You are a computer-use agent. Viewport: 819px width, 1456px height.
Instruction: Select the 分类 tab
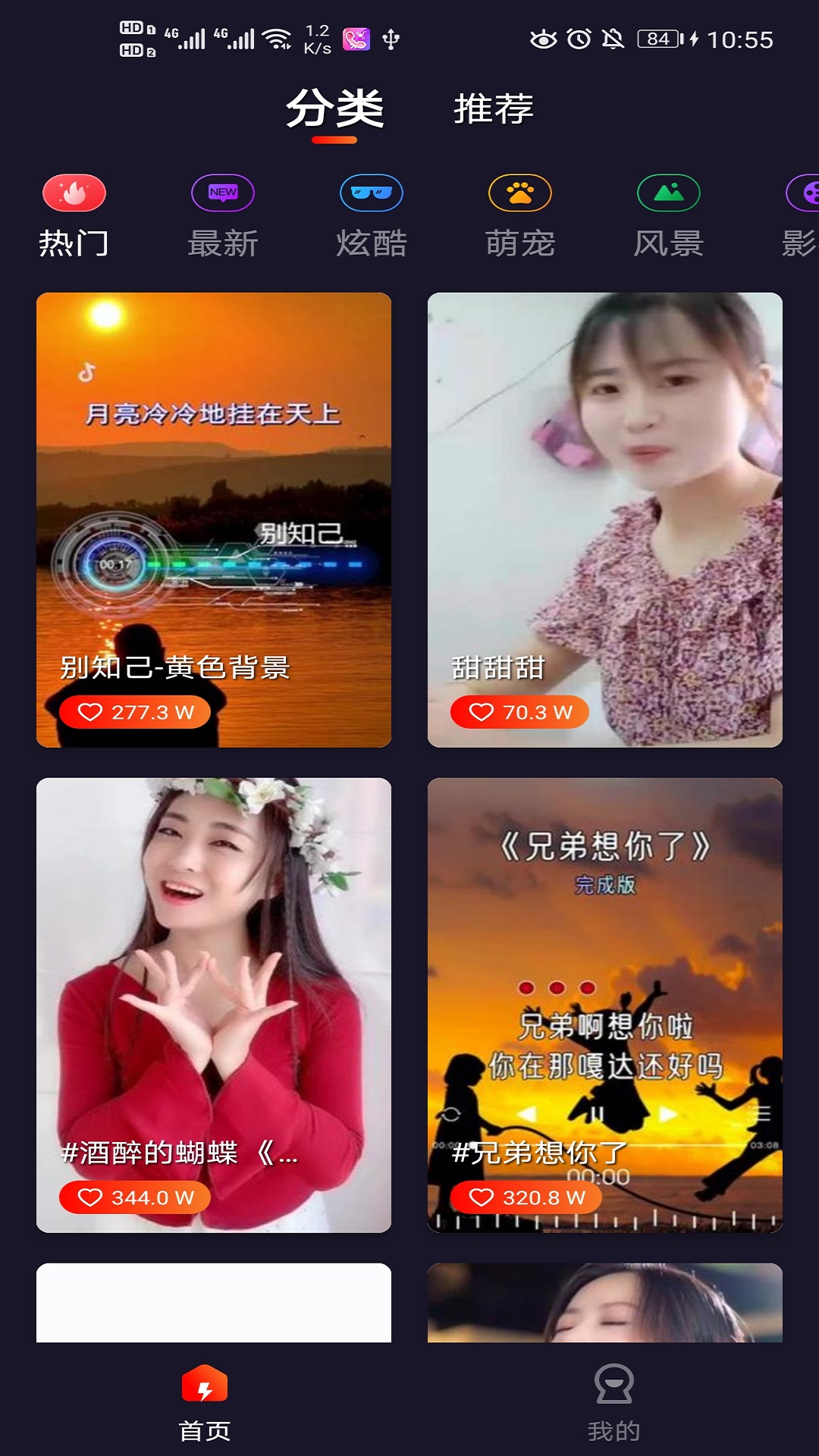tap(334, 108)
